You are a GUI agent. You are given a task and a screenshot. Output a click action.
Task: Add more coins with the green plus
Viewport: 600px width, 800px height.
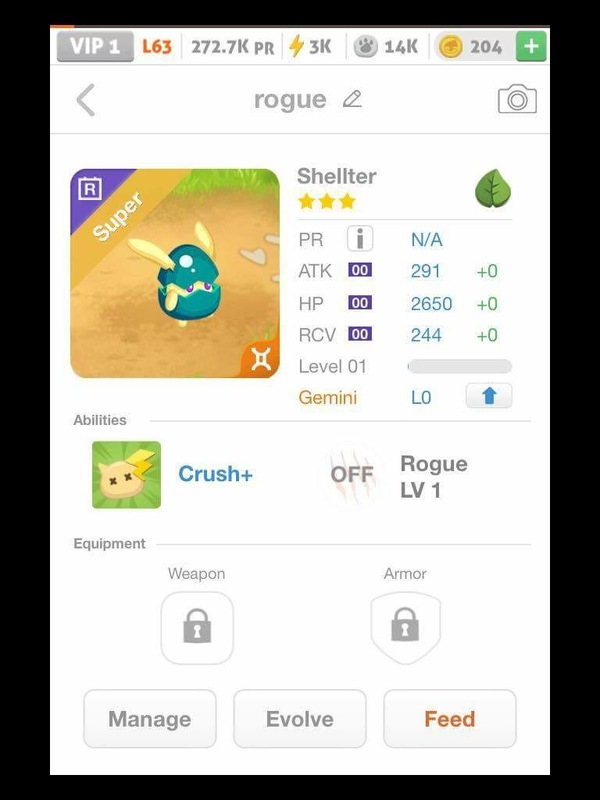(531, 46)
